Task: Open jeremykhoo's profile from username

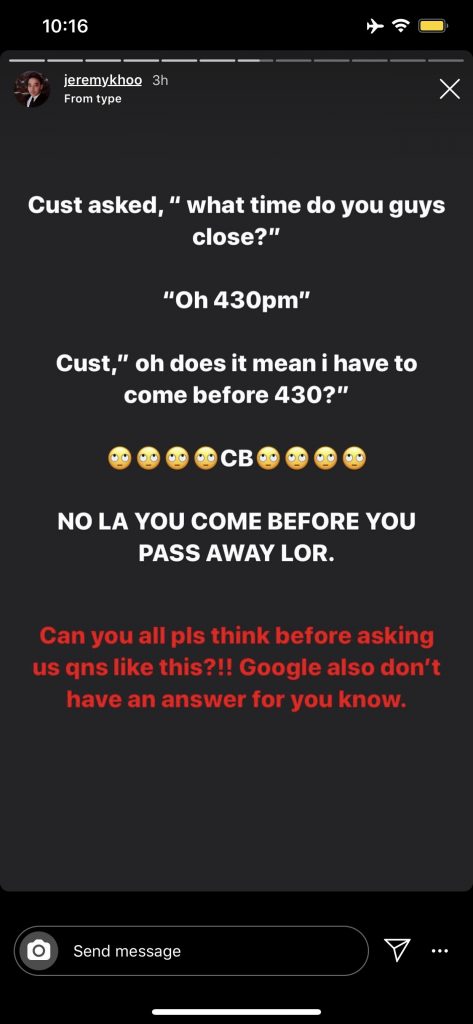Action: (103, 80)
